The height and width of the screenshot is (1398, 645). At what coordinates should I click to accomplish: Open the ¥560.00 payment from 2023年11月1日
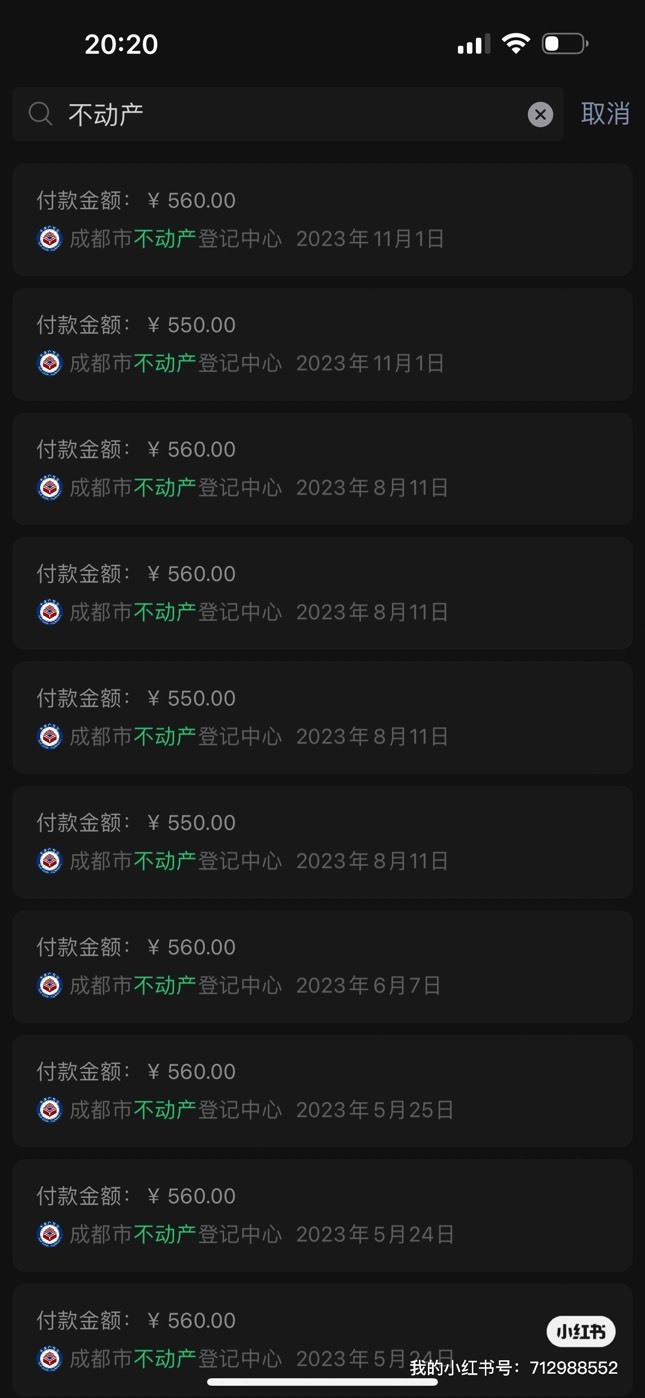[x=322, y=220]
